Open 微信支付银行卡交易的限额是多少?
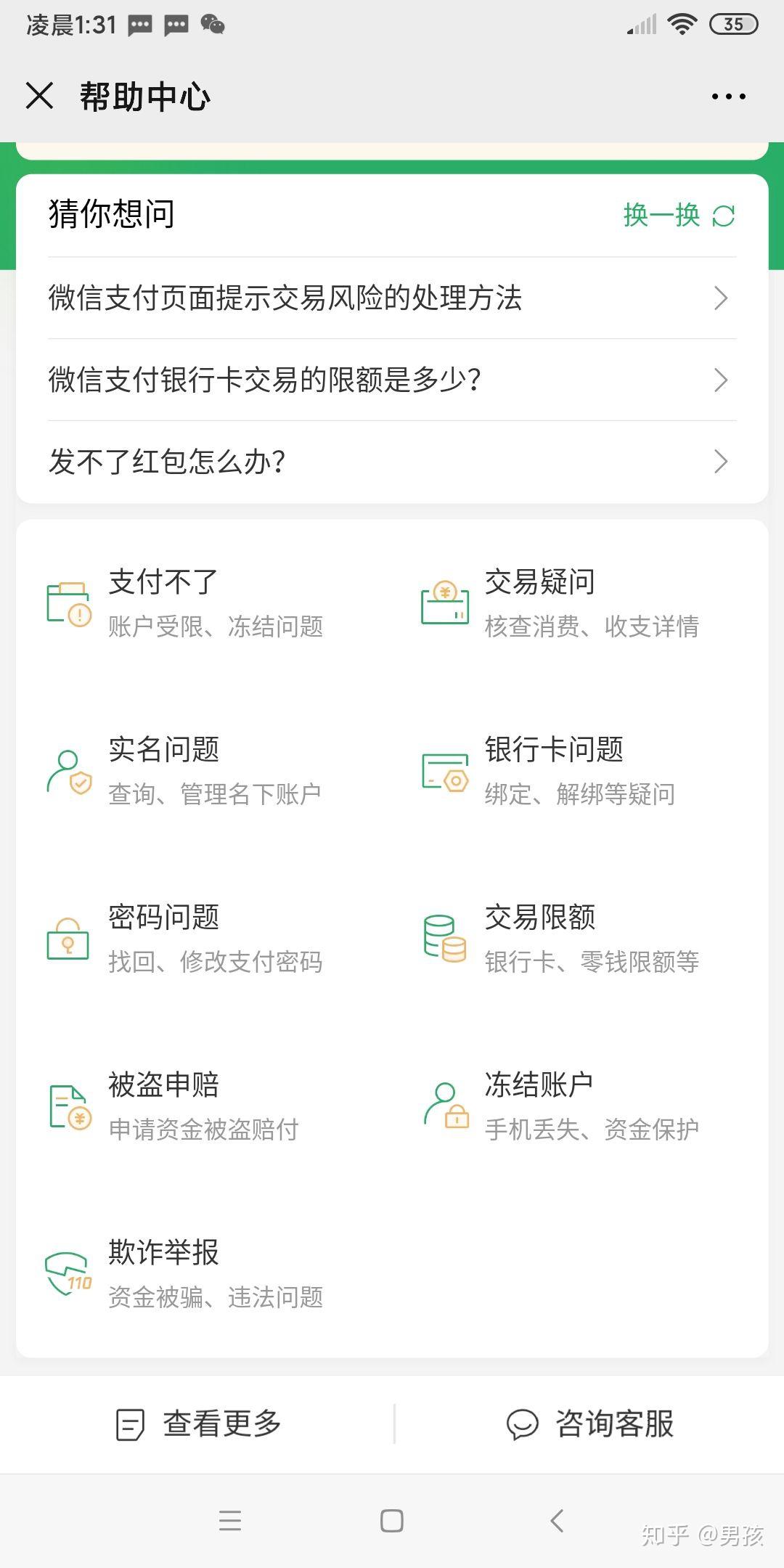Viewport: 784px width, 1568px height. [392, 380]
